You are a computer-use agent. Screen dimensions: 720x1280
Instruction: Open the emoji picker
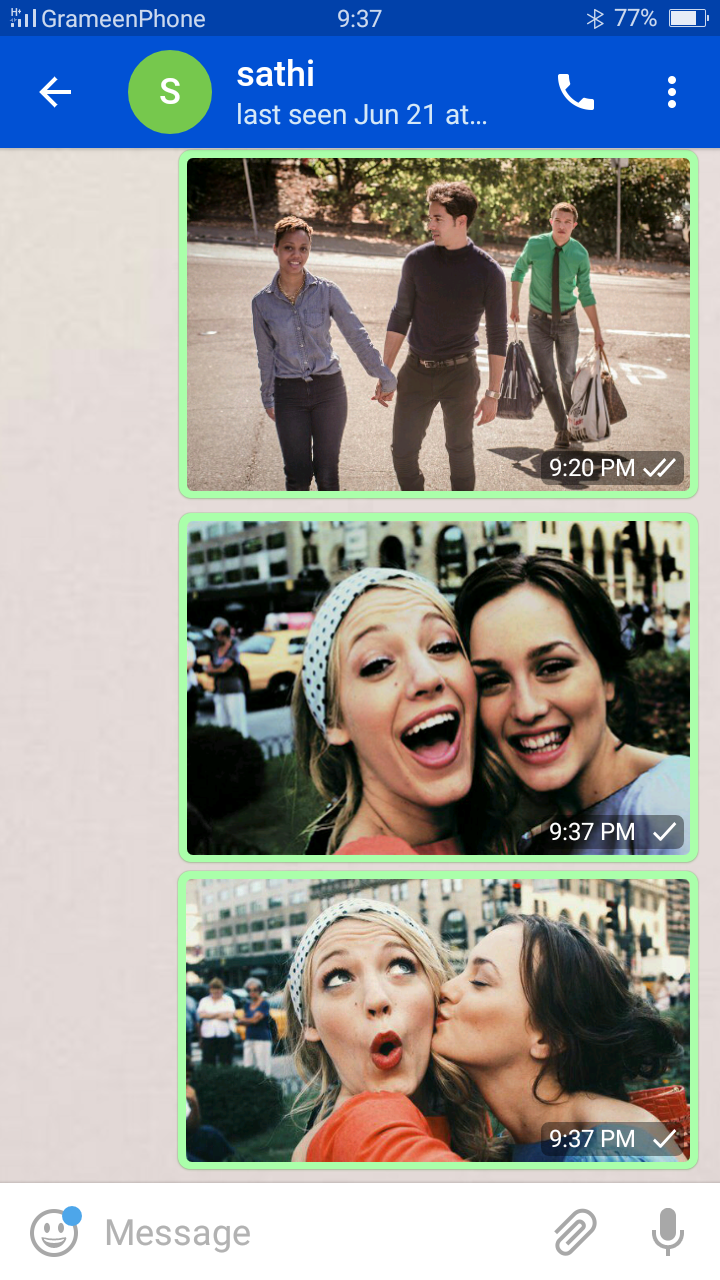pyautogui.click(x=54, y=1232)
